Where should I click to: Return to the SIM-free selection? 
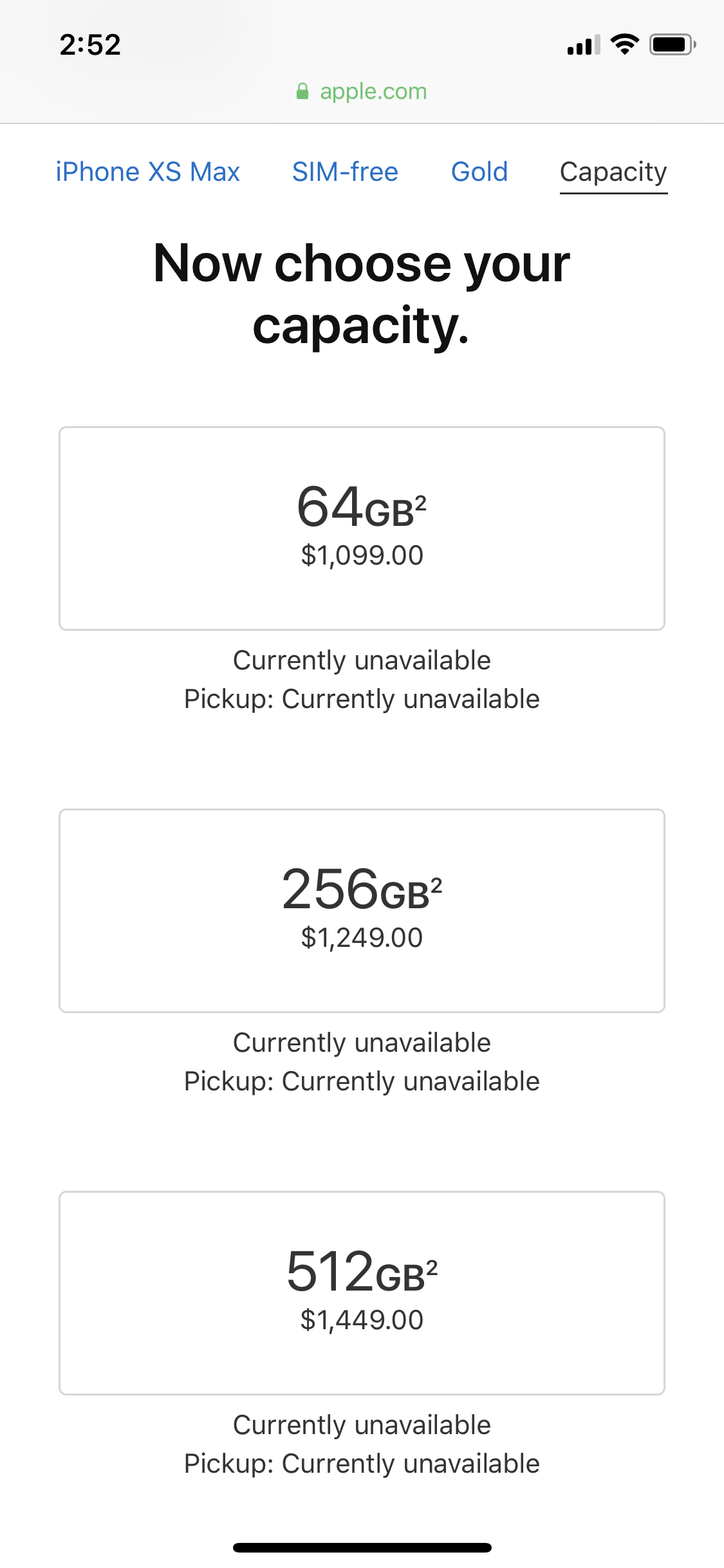(x=345, y=172)
